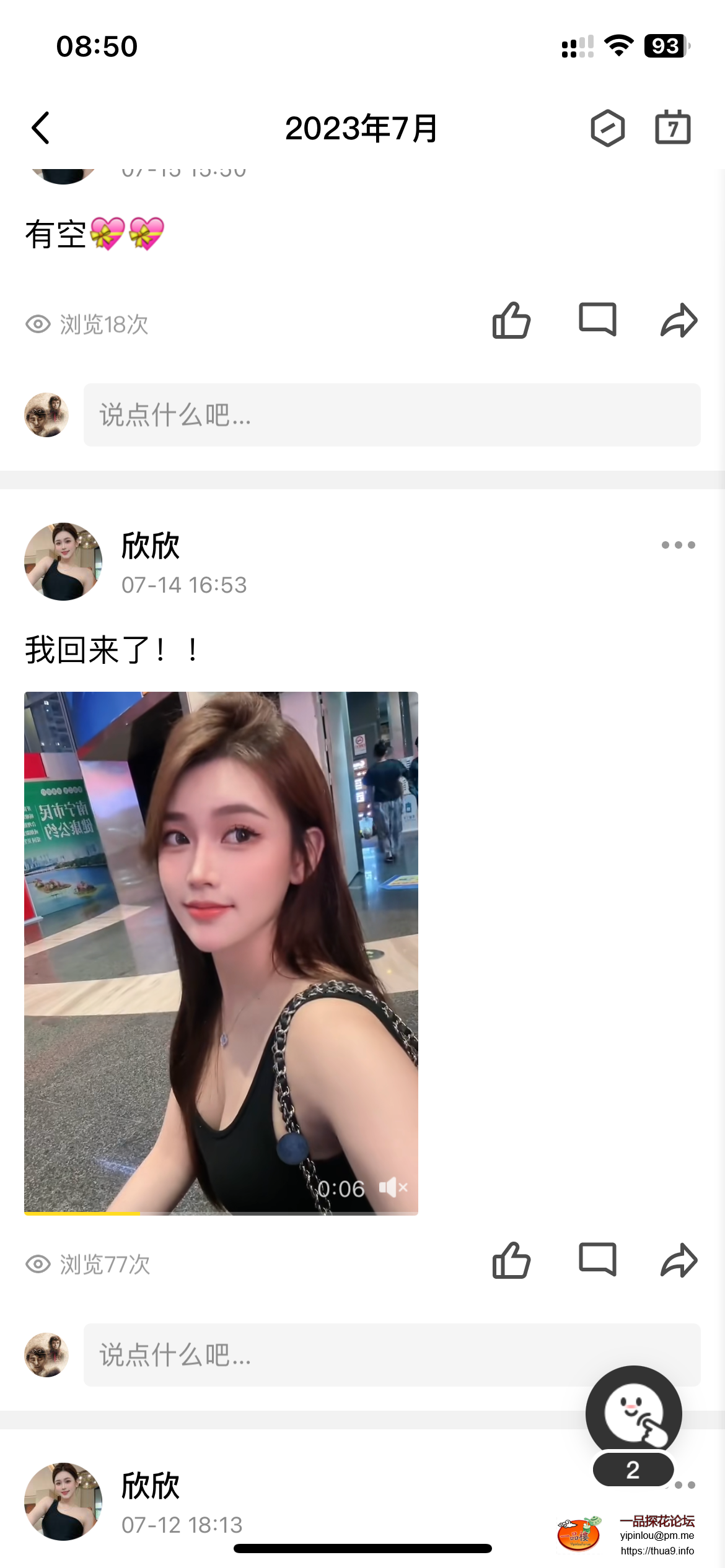Open 欣欣's avatar on the 07-12 post
The image size is (725, 1568).
pos(63,1502)
